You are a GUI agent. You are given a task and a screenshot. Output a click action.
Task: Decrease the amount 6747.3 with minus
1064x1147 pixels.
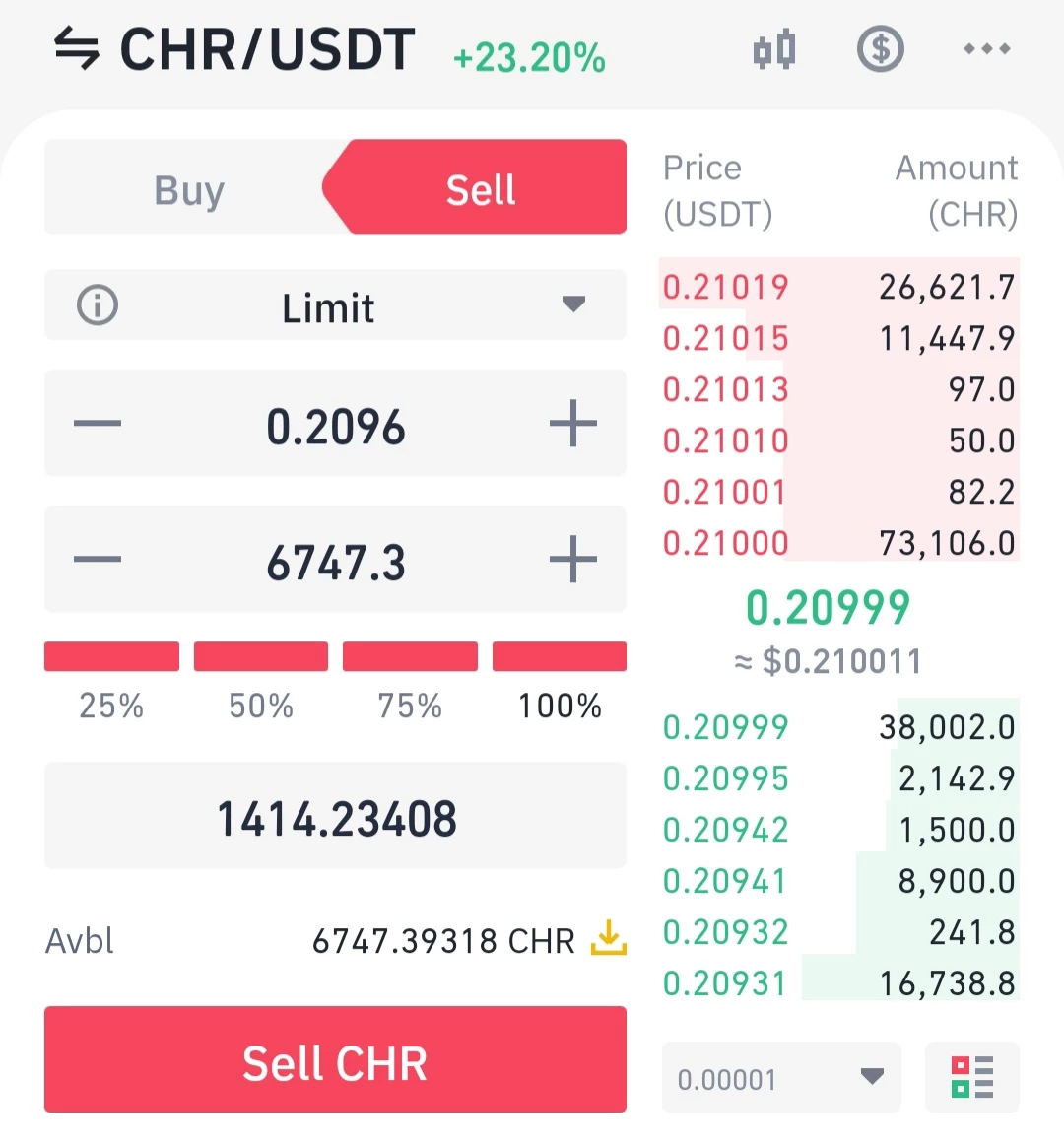pos(98,559)
